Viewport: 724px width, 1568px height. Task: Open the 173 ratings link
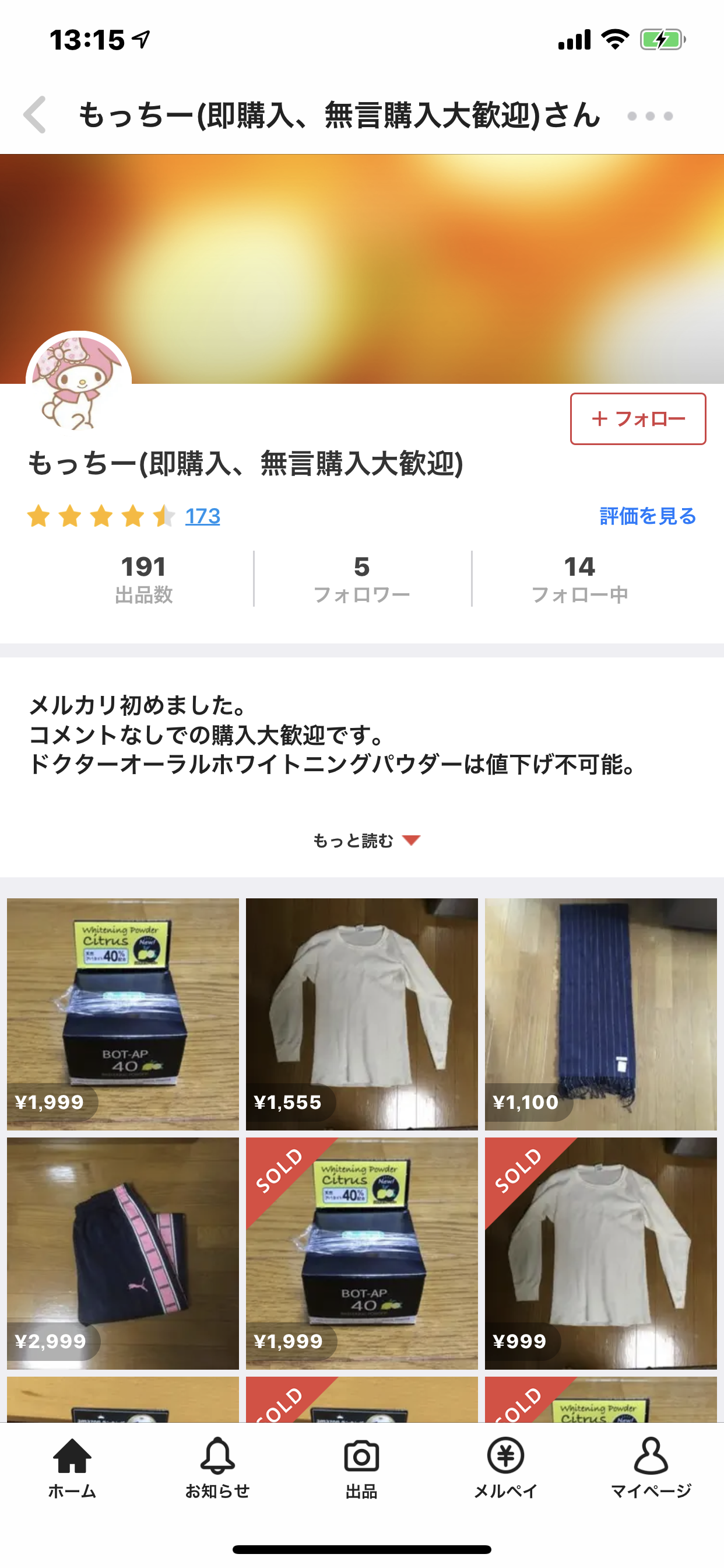pyautogui.click(x=202, y=516)
